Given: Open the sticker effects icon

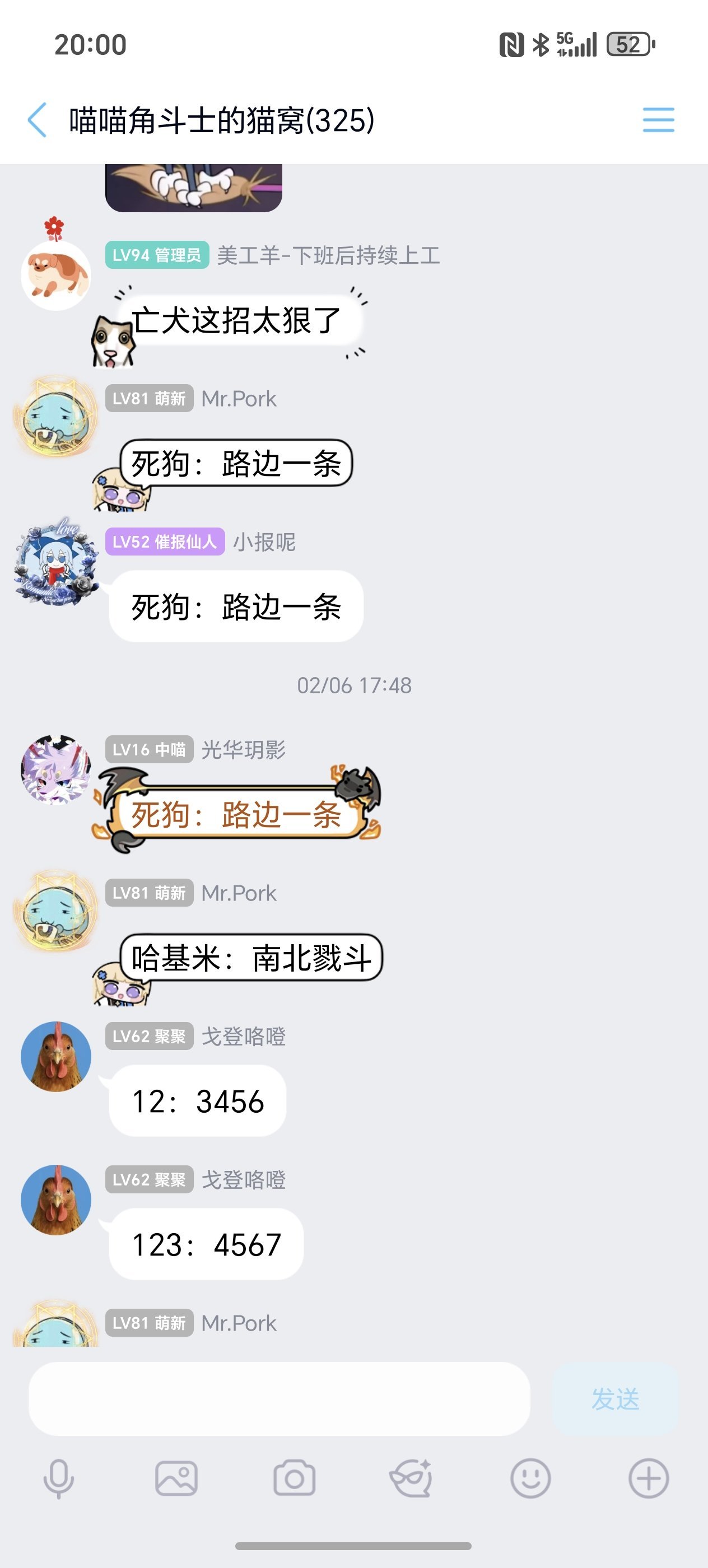Looking at the screenshot, I should (x=412, y=1478).
